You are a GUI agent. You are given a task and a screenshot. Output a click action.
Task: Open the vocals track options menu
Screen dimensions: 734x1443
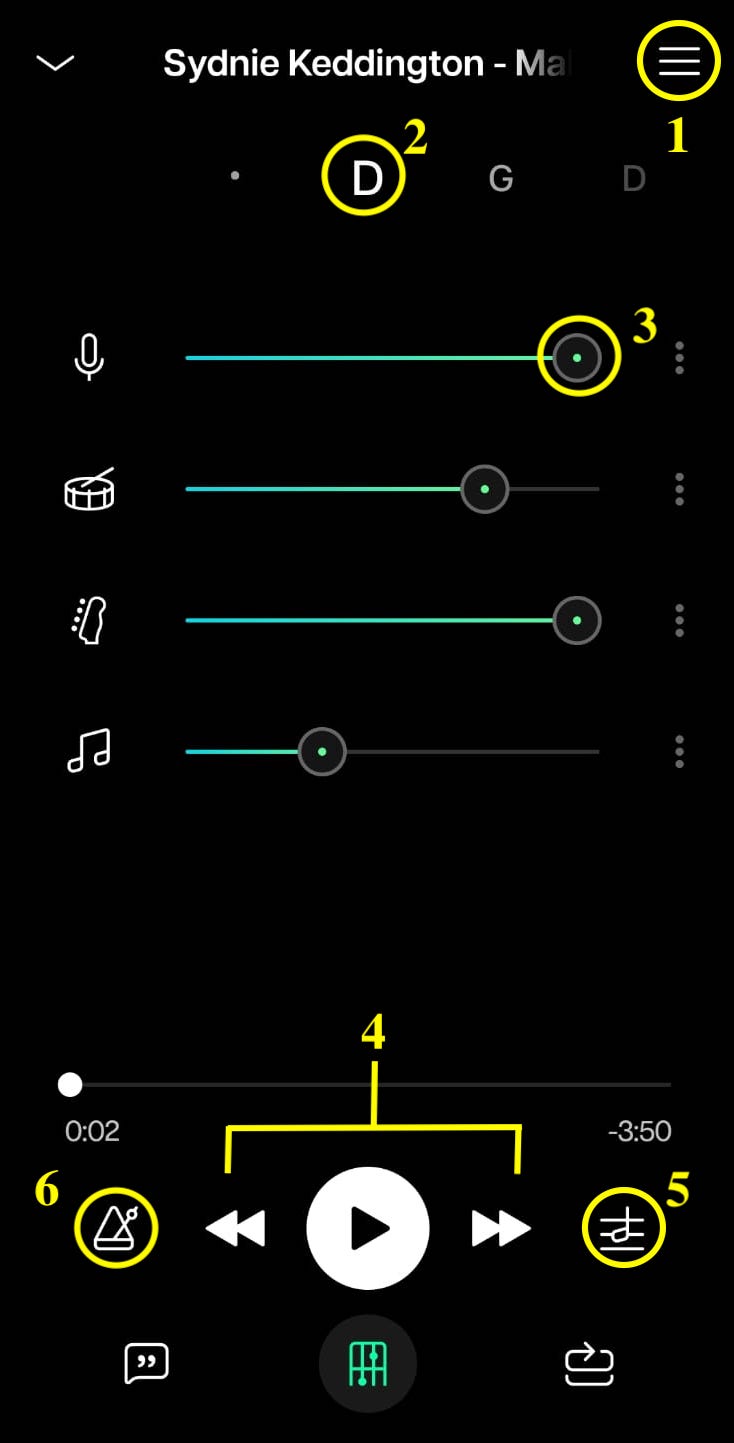point(679,357)
